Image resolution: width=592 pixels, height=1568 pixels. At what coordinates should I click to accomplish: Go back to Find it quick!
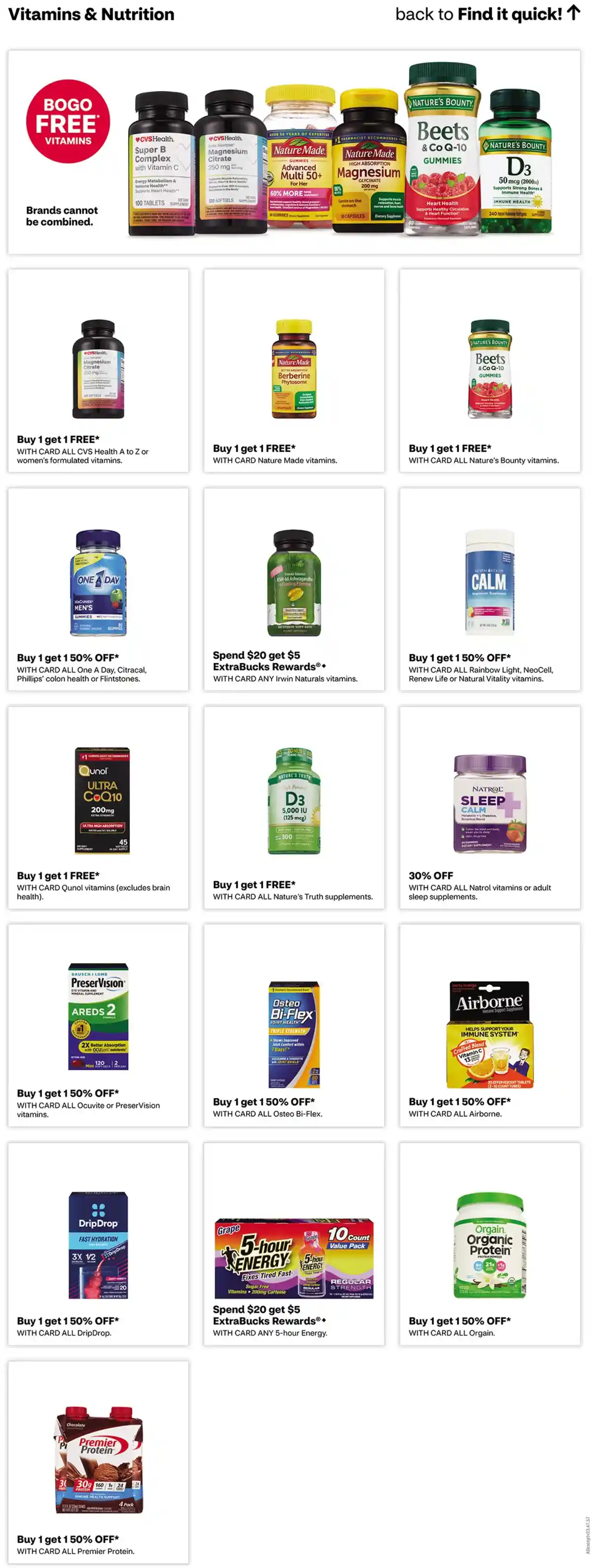[x=487, y=14]
